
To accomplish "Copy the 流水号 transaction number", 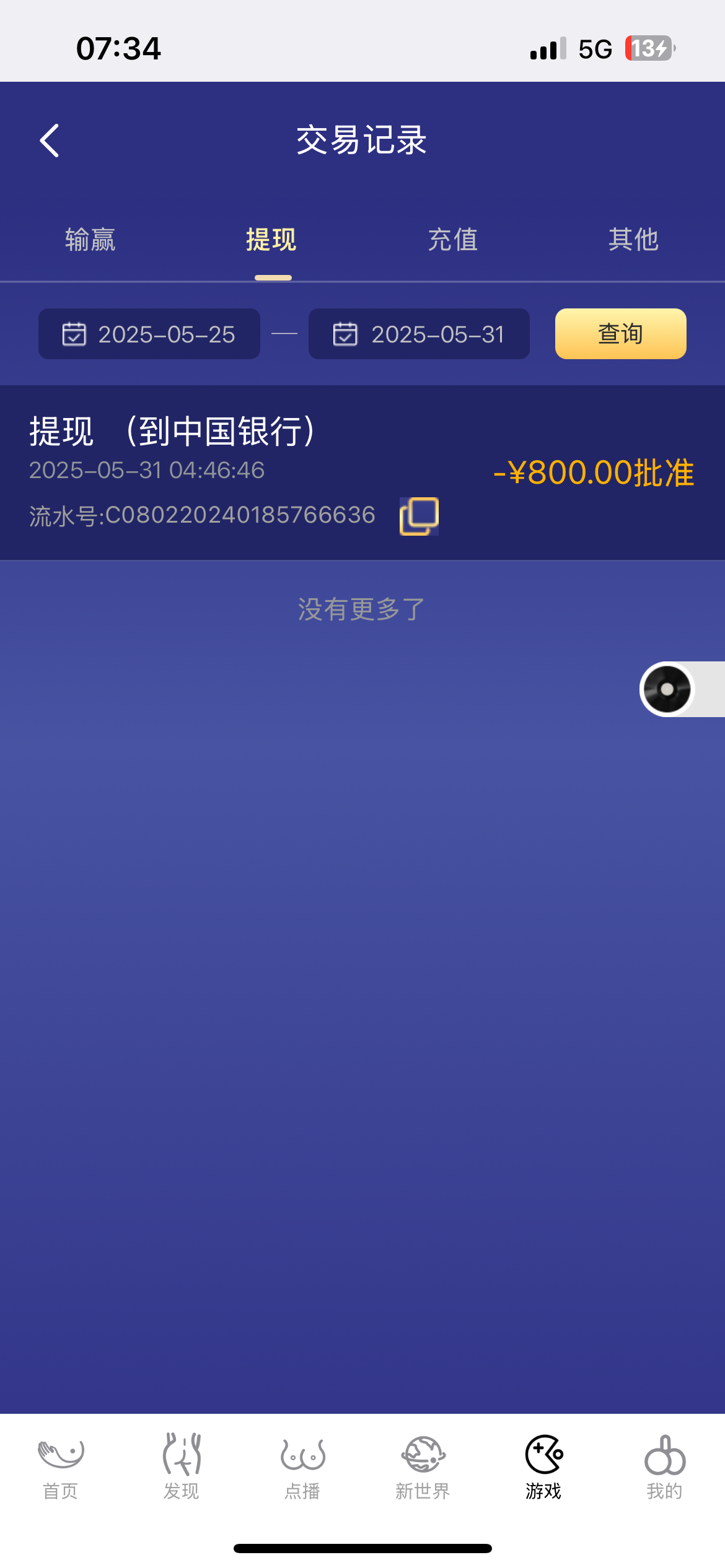I will click(x=418, y=515).
